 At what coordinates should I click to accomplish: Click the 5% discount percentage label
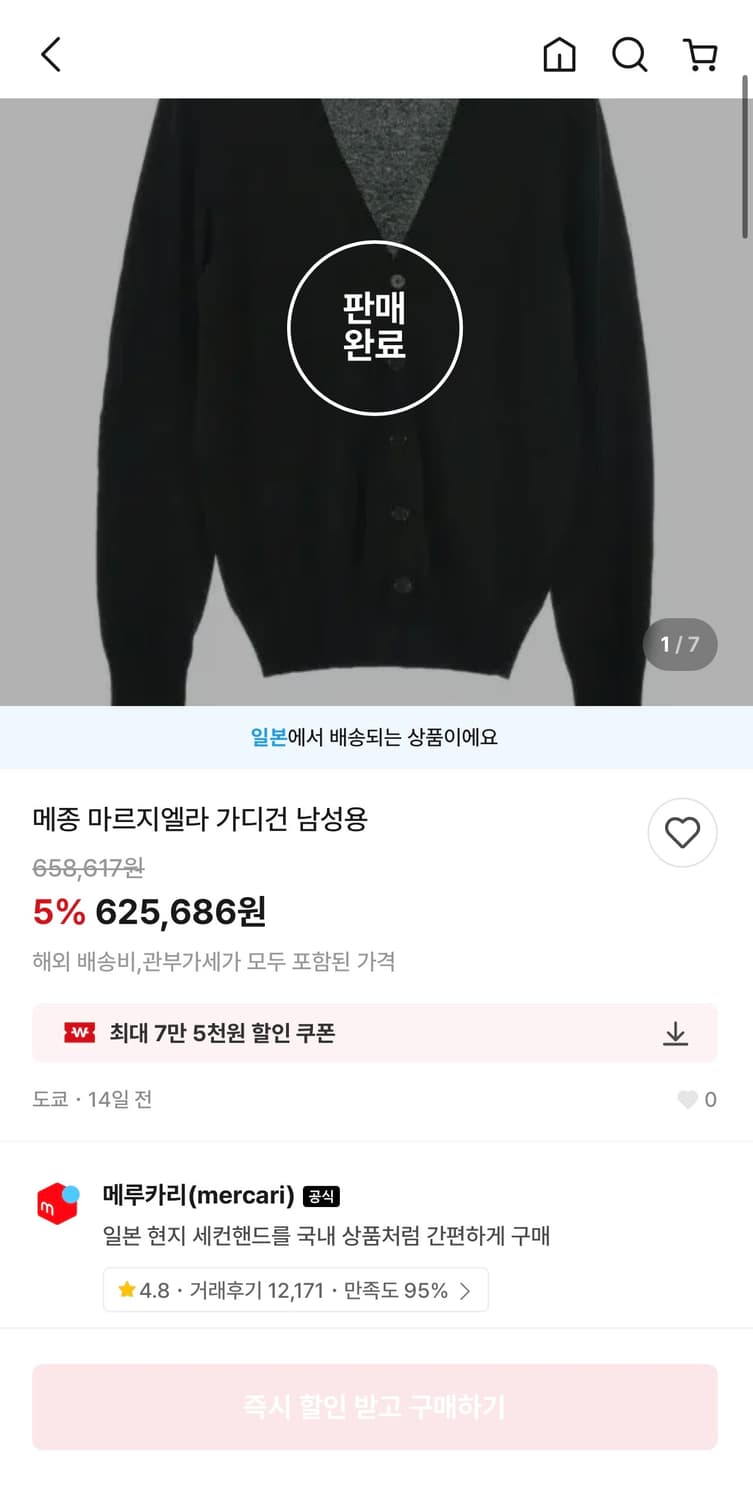56,913
